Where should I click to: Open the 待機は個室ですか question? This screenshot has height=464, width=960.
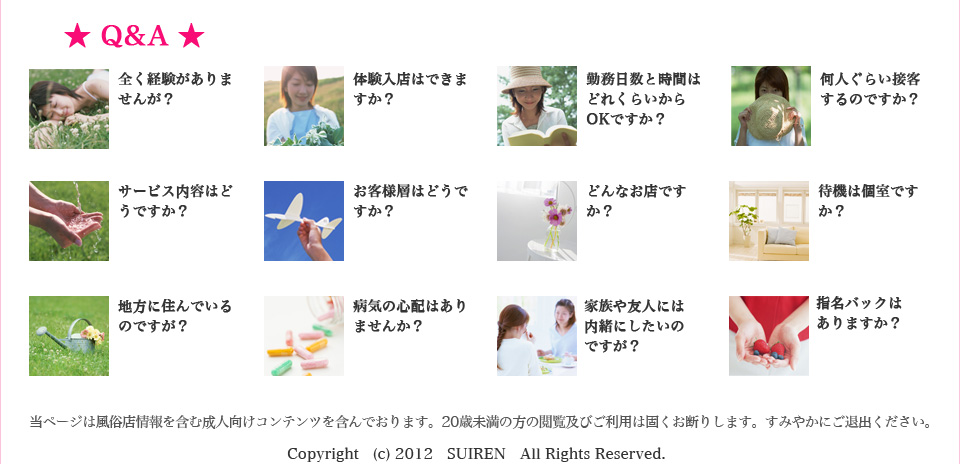(x=867, y=200)
